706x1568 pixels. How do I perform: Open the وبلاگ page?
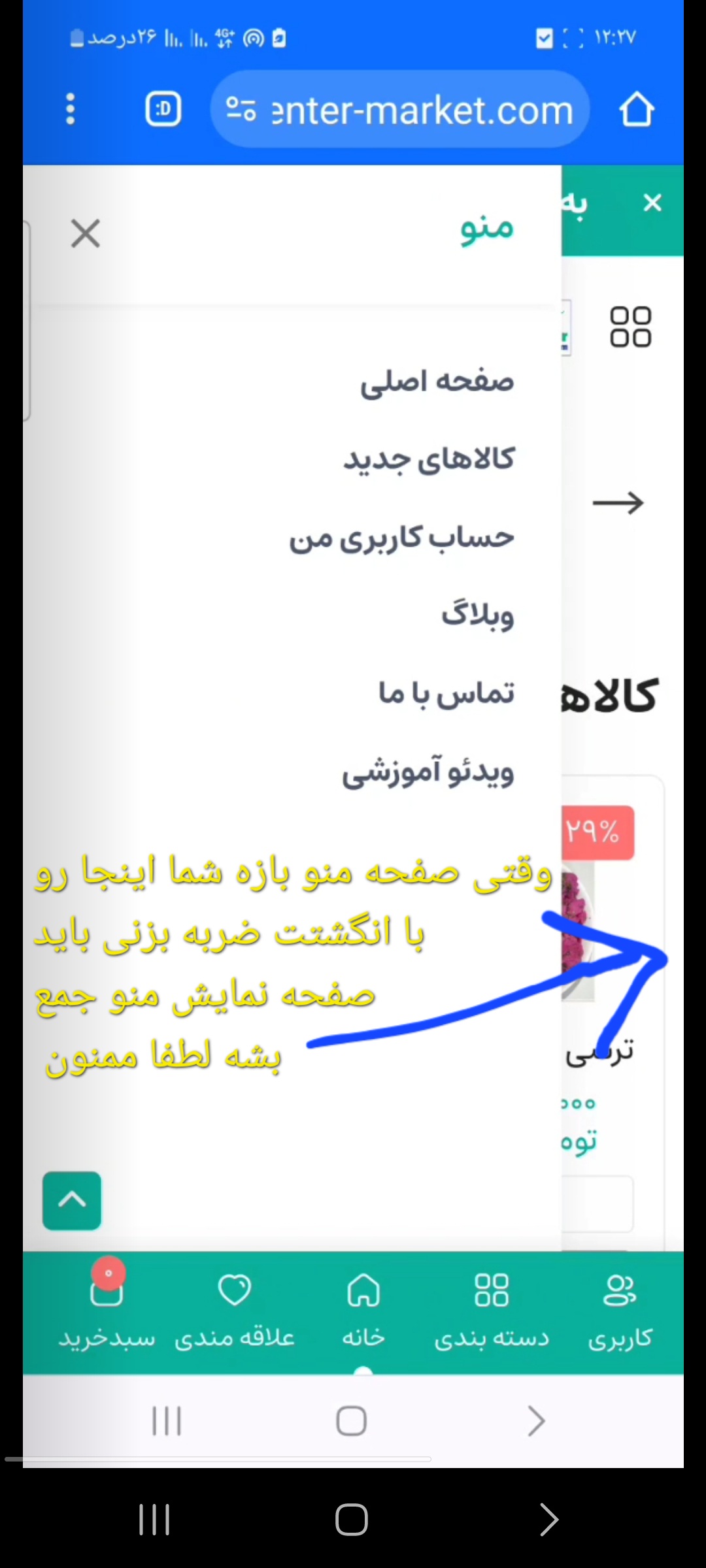pyautogui.click(x=477, y=615)
